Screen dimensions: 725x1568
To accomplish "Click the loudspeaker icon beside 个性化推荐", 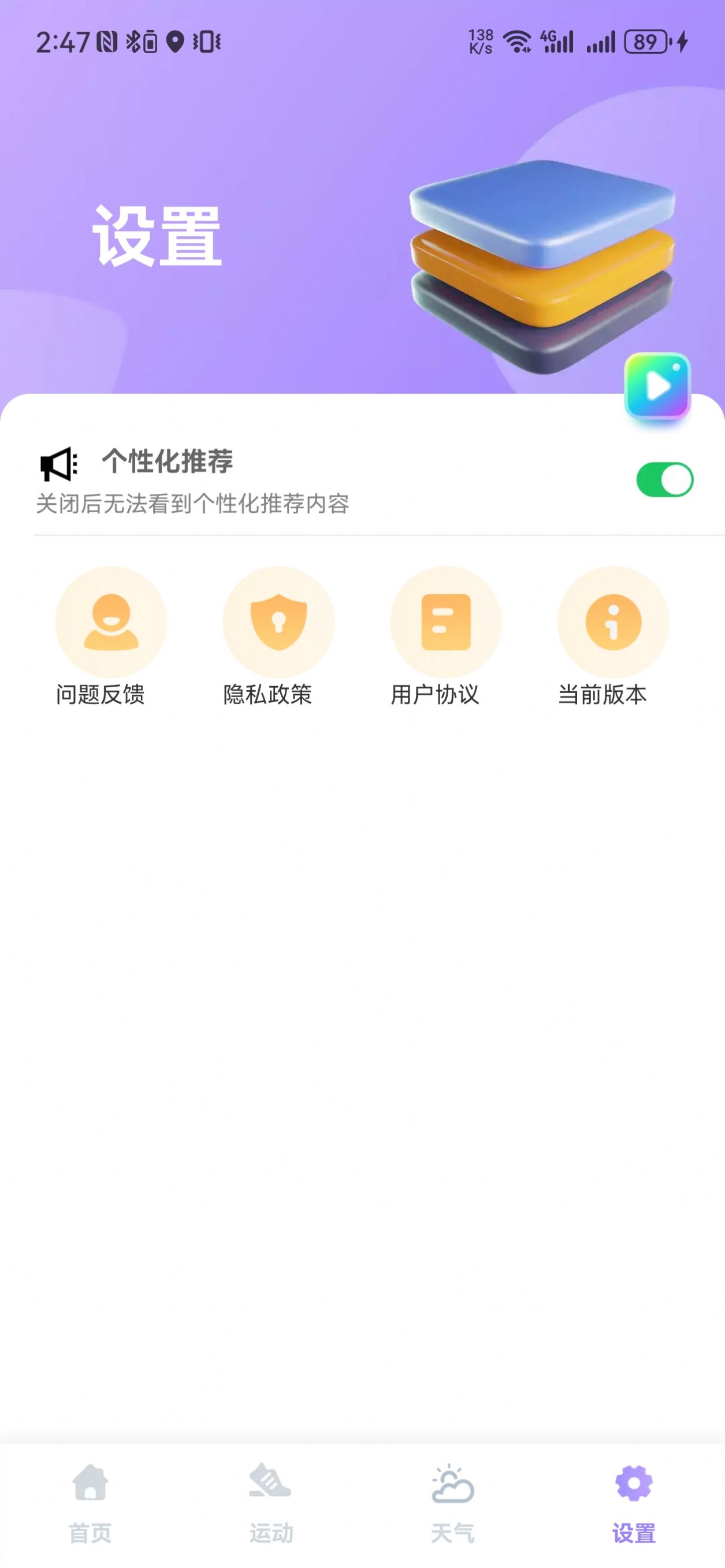I will (x=58, y=464).
